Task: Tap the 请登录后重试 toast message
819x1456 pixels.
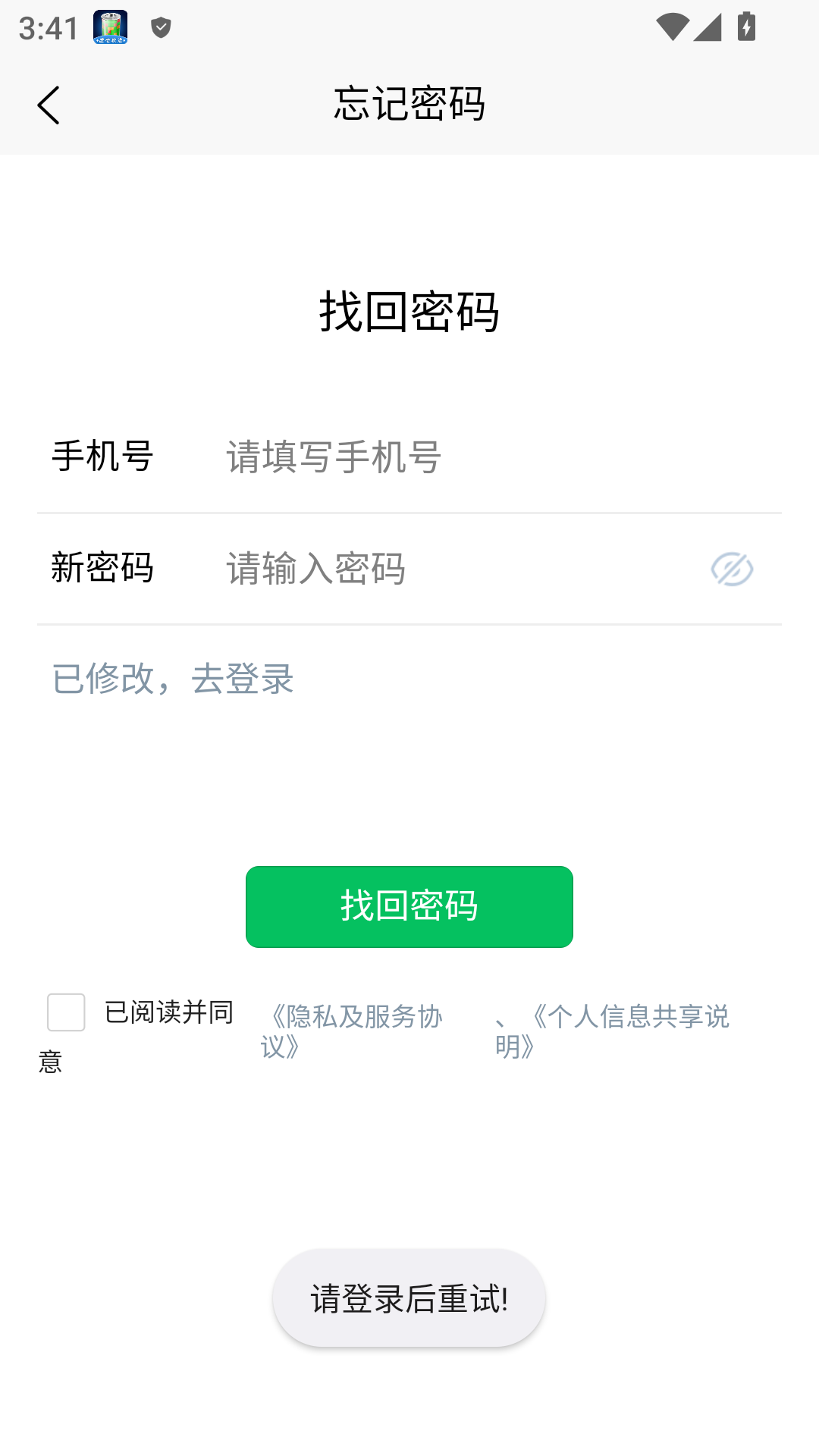Action: (x=409, y=1298)
